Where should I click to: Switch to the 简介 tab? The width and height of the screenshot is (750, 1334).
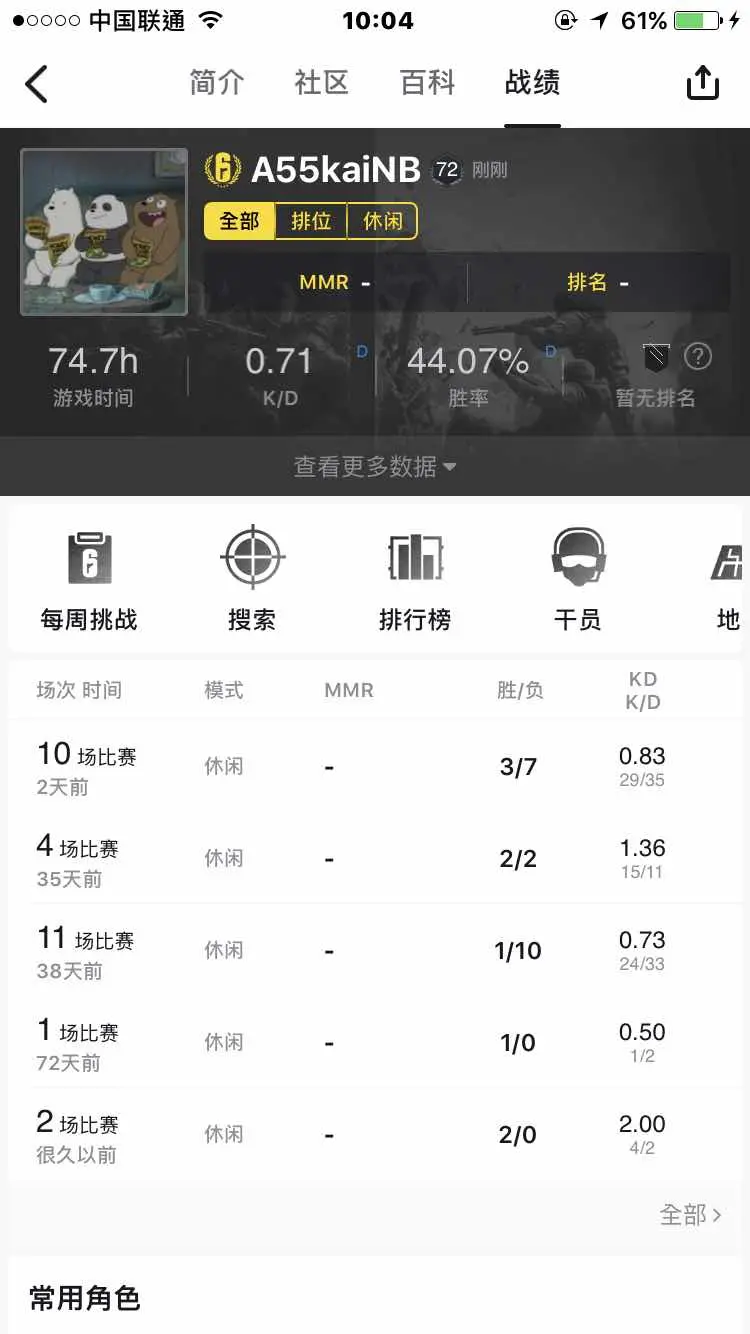[216, 83]
